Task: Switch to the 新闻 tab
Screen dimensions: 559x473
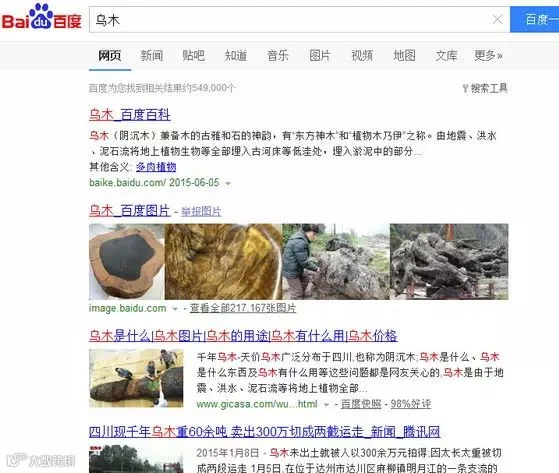Action: (152, 56)
